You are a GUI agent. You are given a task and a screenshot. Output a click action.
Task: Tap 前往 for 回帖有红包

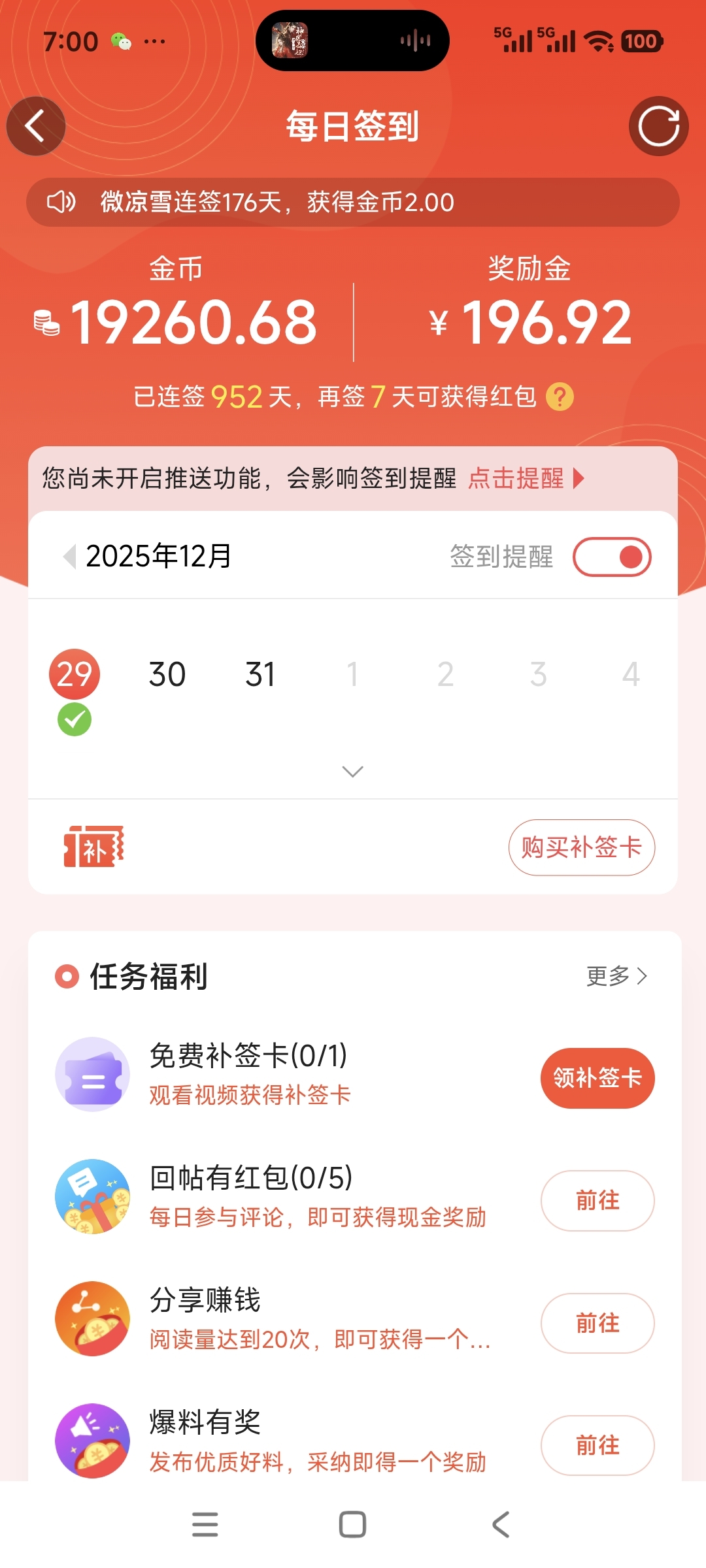coord(597,1201)
